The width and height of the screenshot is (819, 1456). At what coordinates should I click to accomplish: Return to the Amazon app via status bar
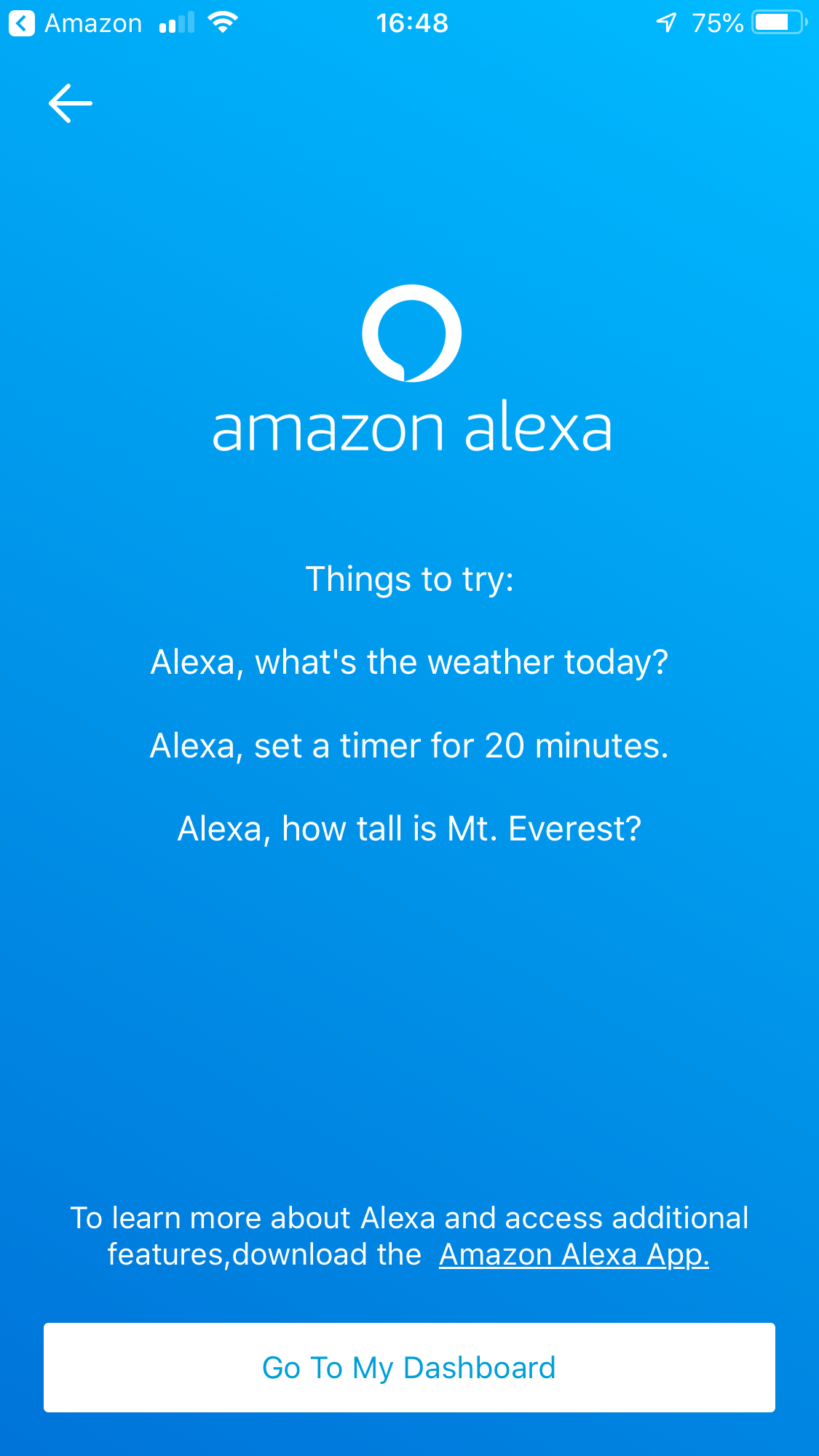point(76,23)
